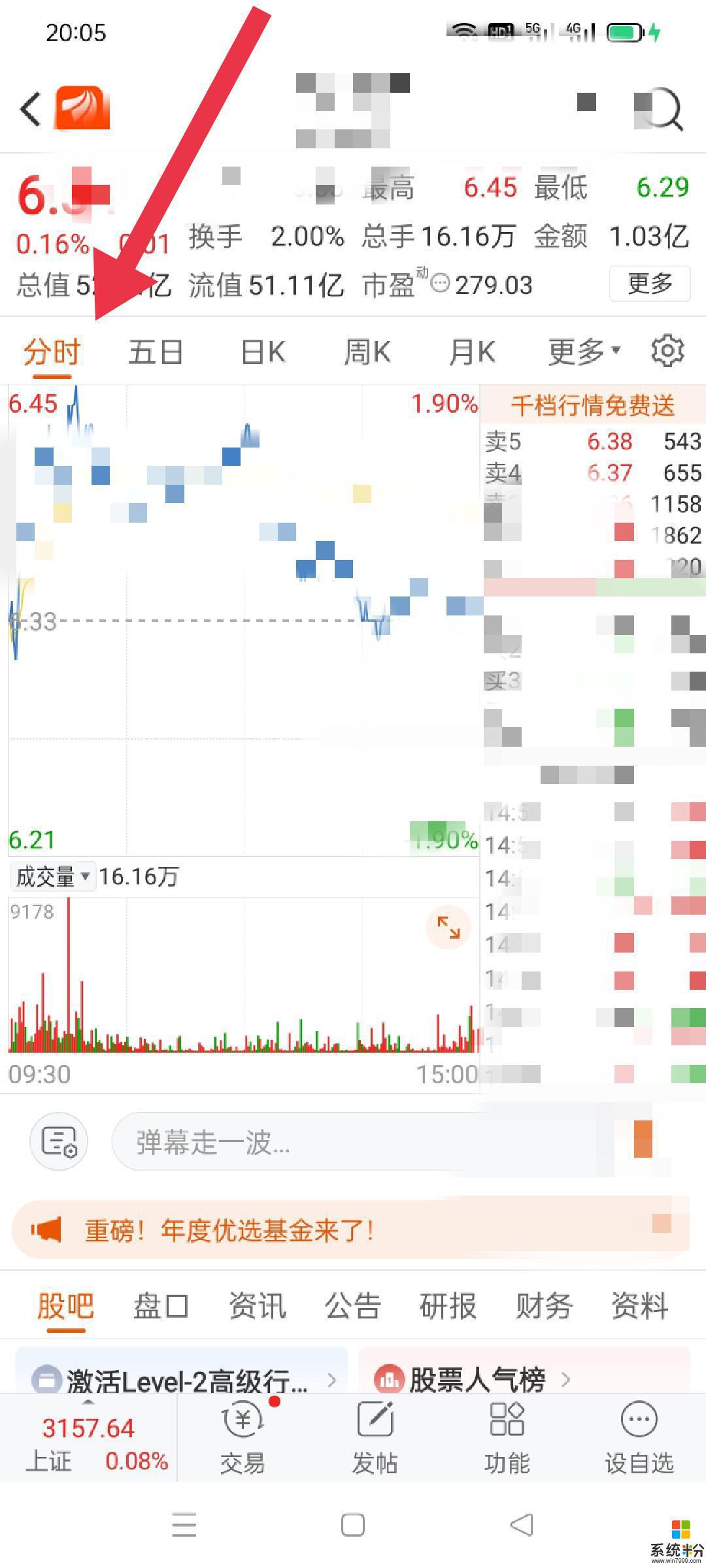
Task: Go back with the top-left arrow
Action: point(31,108)
